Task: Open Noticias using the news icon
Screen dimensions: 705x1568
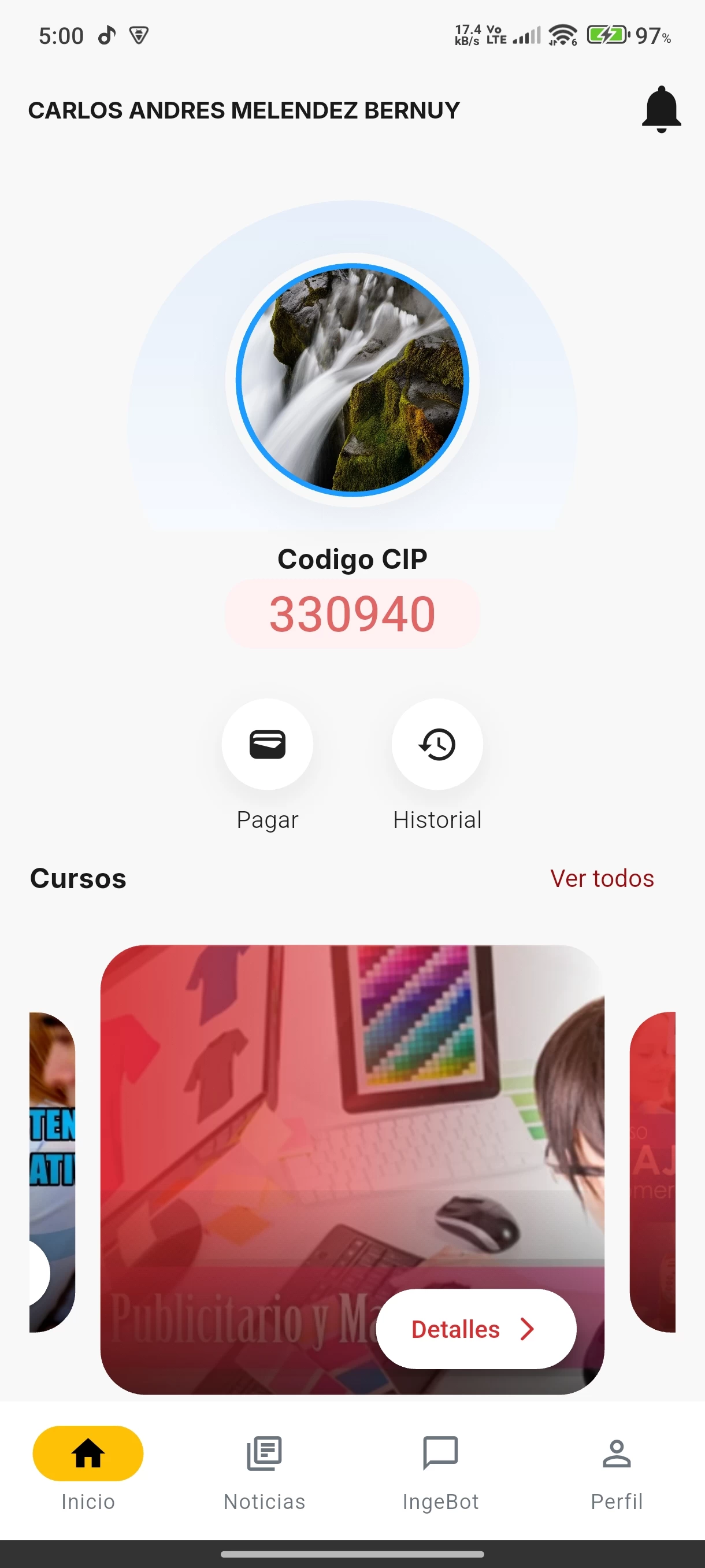Action: (x=264, y=1452)
